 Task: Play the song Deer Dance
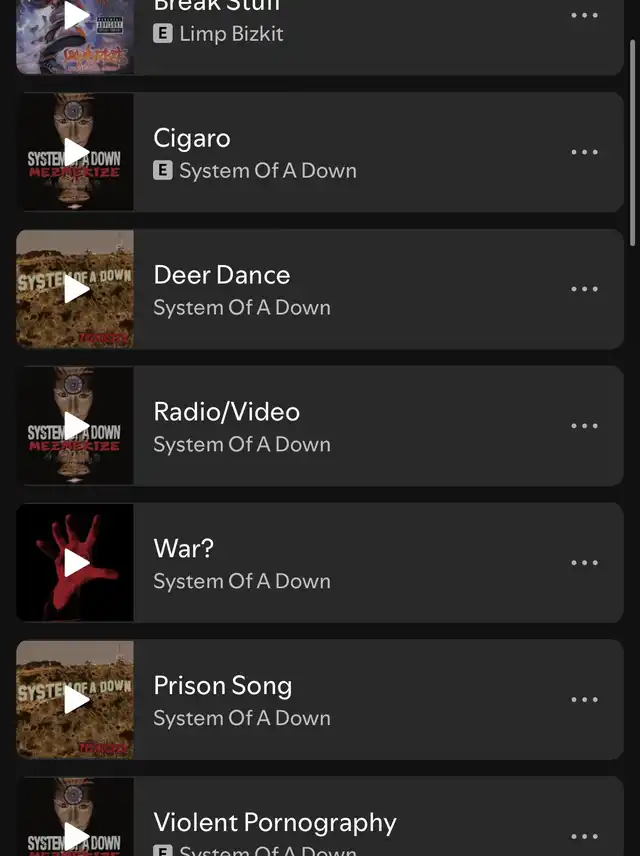click(x=76, y=289)
